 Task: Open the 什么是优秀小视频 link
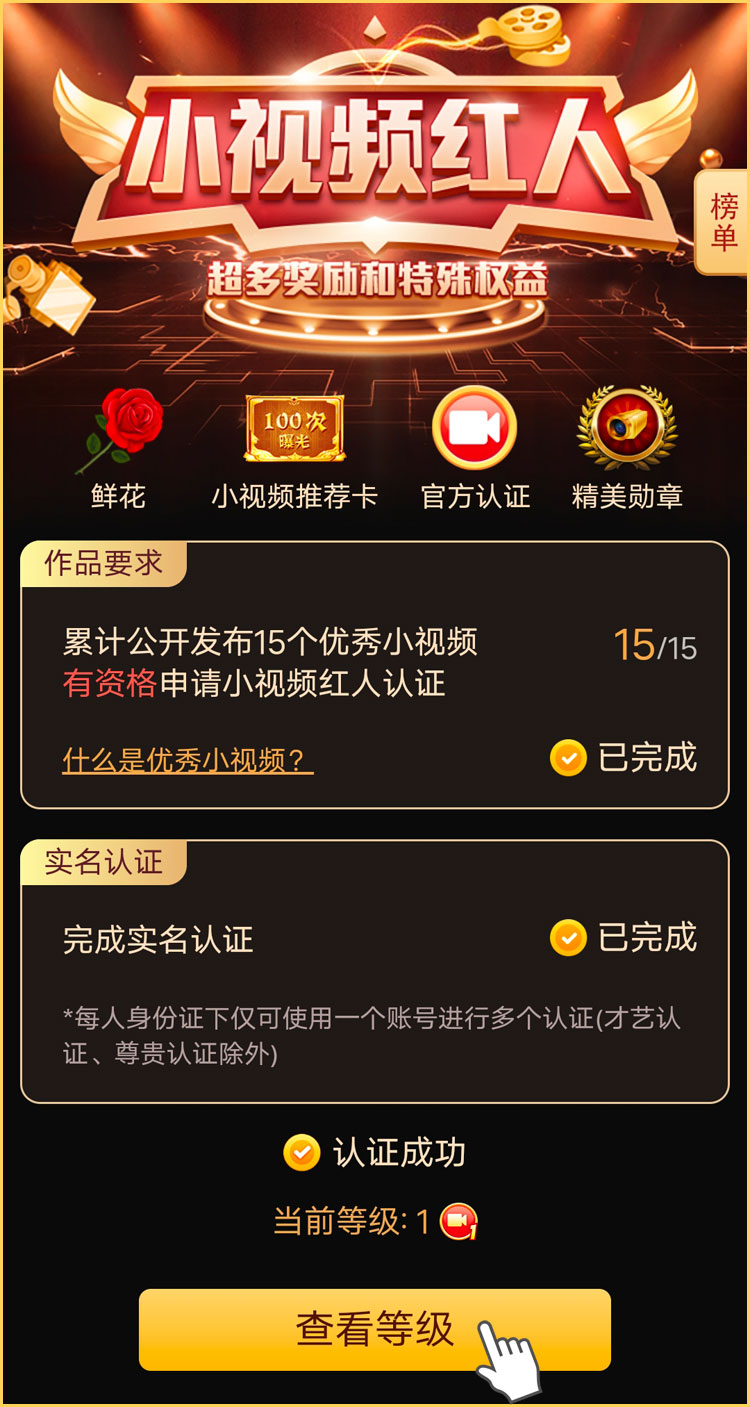click(x=188, y=760)
